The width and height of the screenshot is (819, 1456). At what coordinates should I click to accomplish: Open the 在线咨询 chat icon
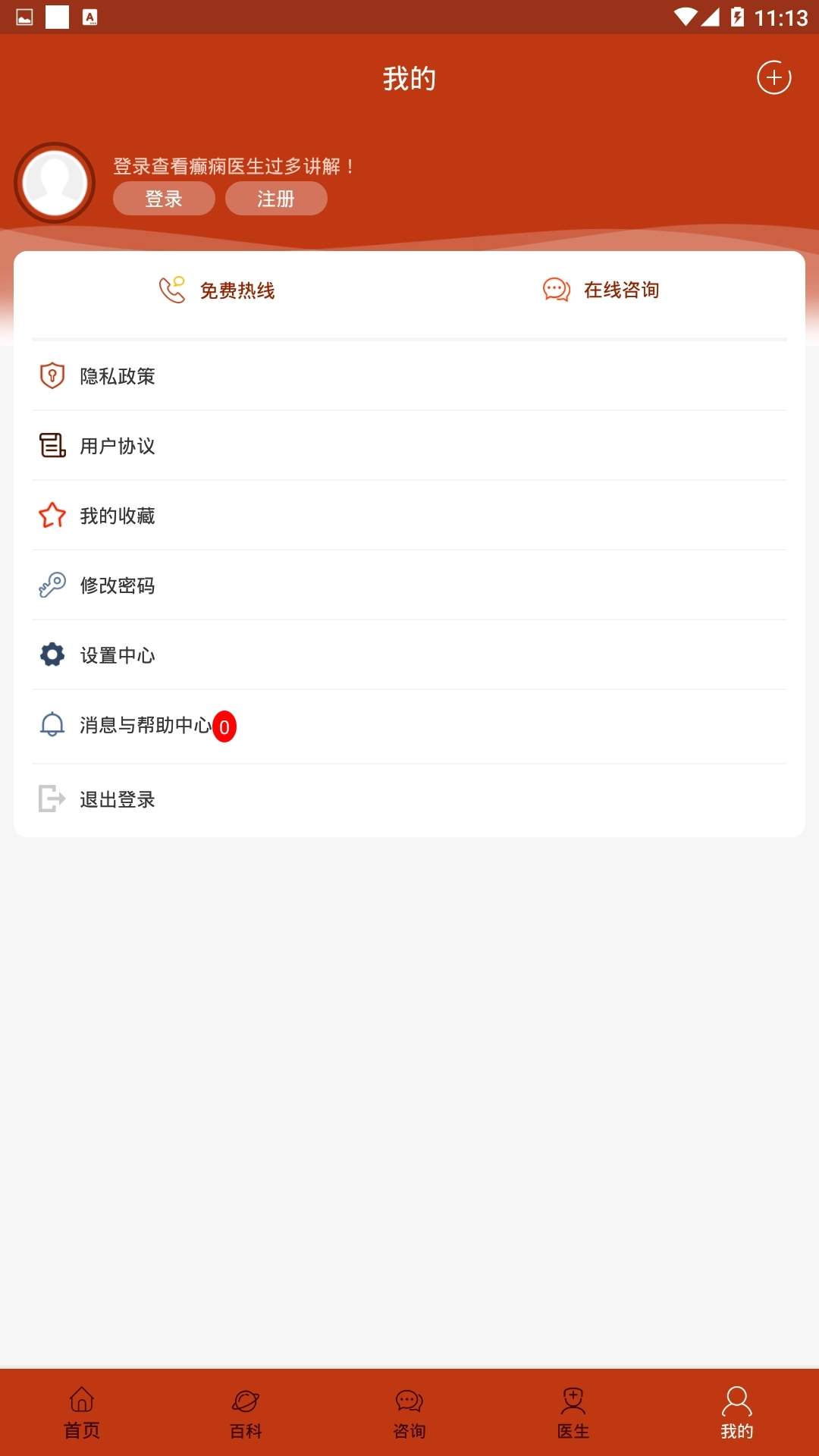click(557, 290)
